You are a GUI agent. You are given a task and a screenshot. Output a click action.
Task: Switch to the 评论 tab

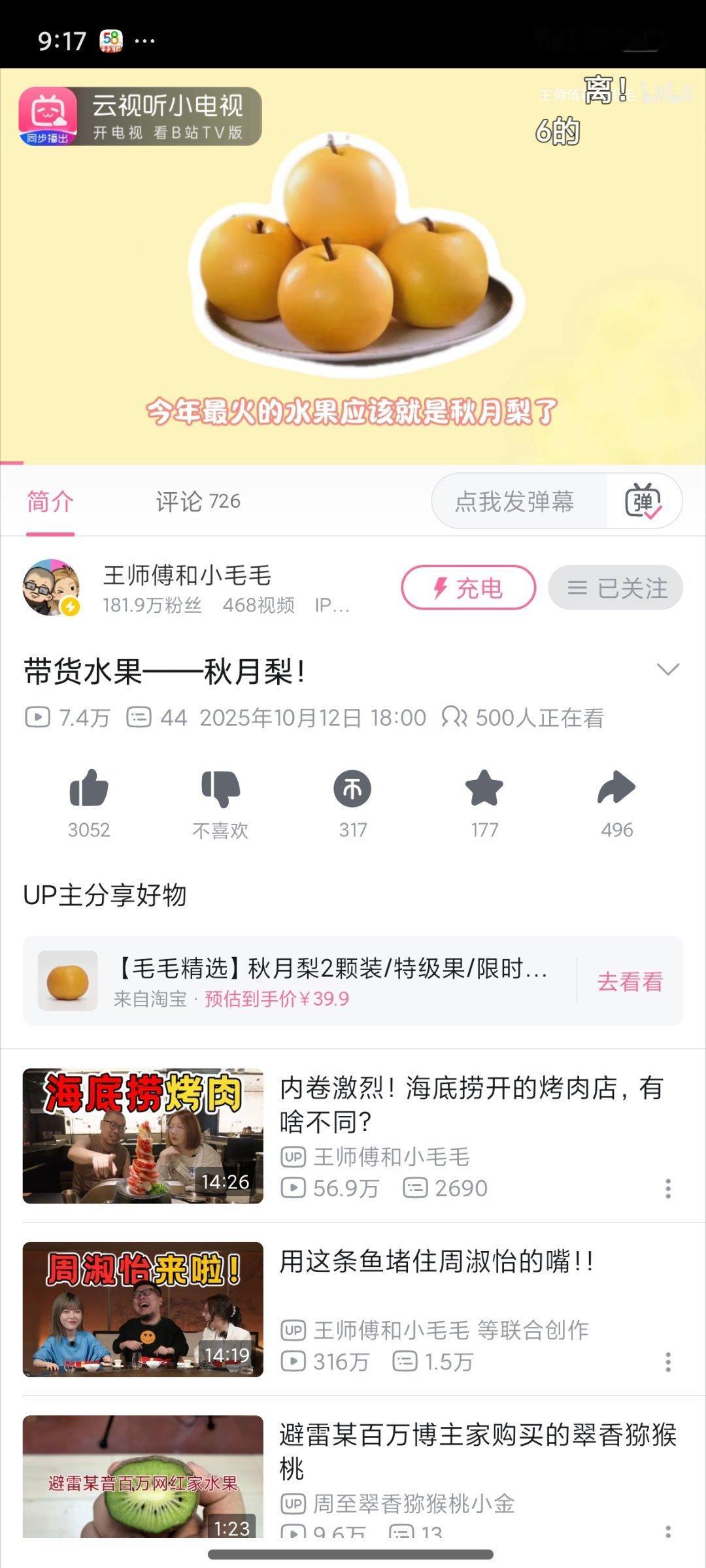[197, 502]
